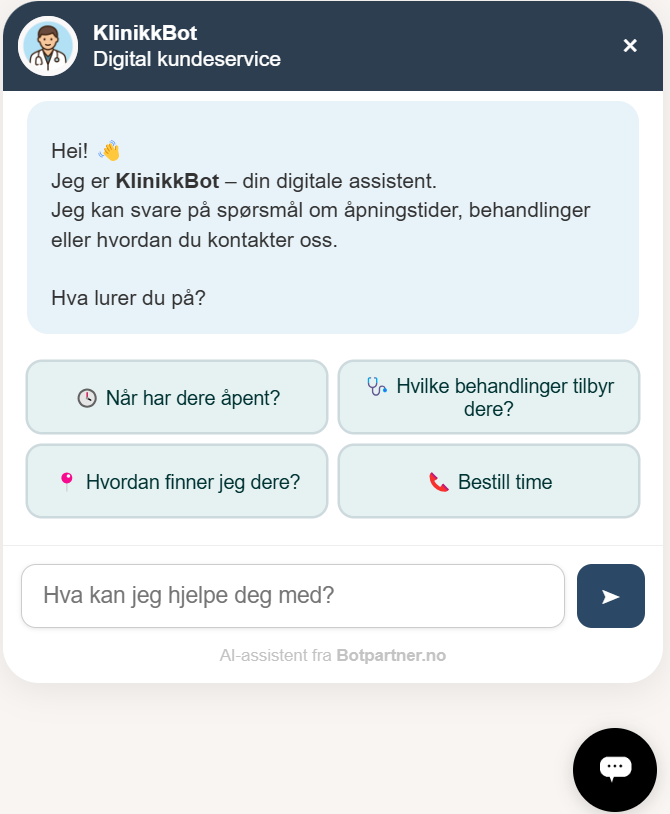Viewport: 670px width, 814px height.
Task: Tap the 'Bestill time' button
Action: tap(488, 481)
